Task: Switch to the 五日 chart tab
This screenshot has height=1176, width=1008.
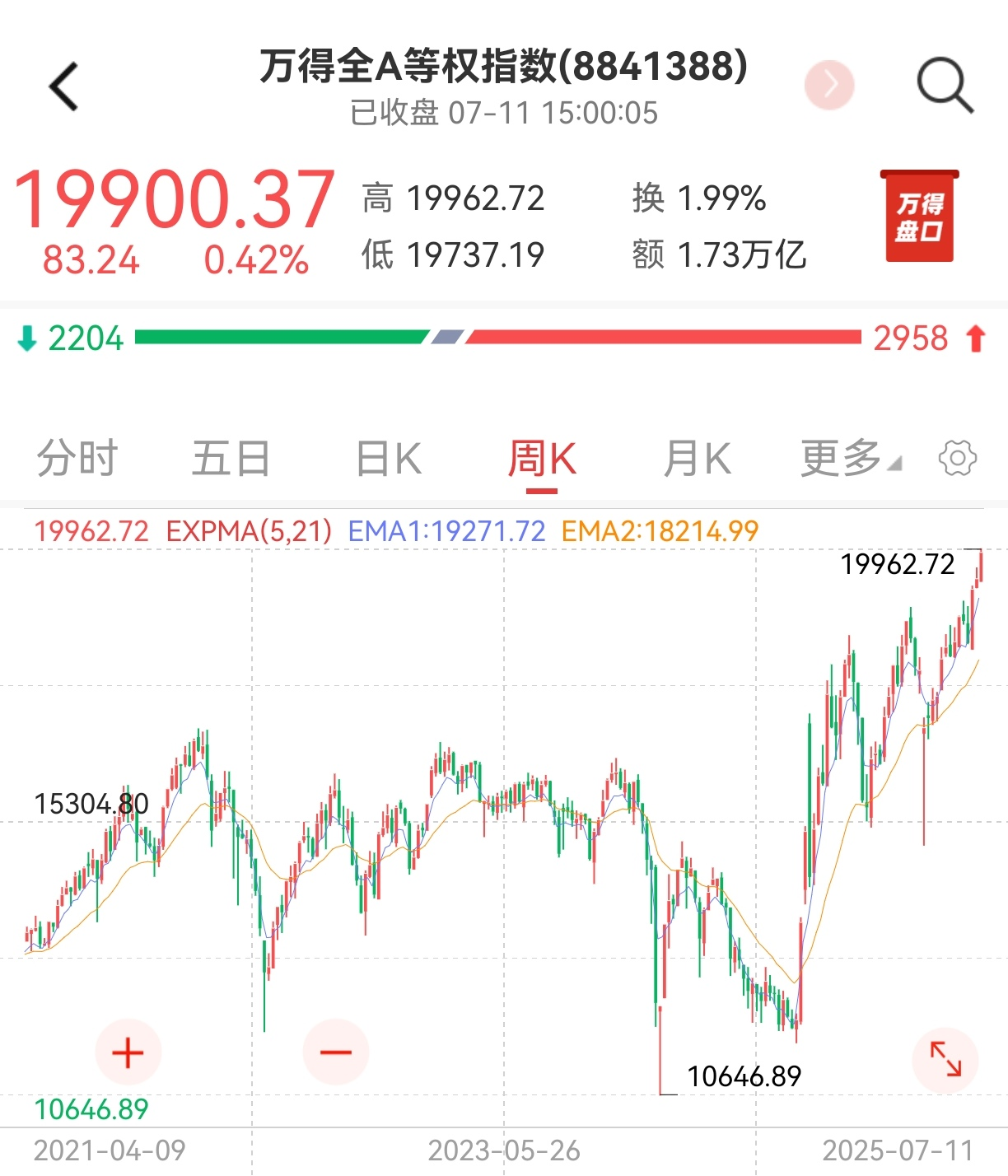Action: tap(231, 459)
